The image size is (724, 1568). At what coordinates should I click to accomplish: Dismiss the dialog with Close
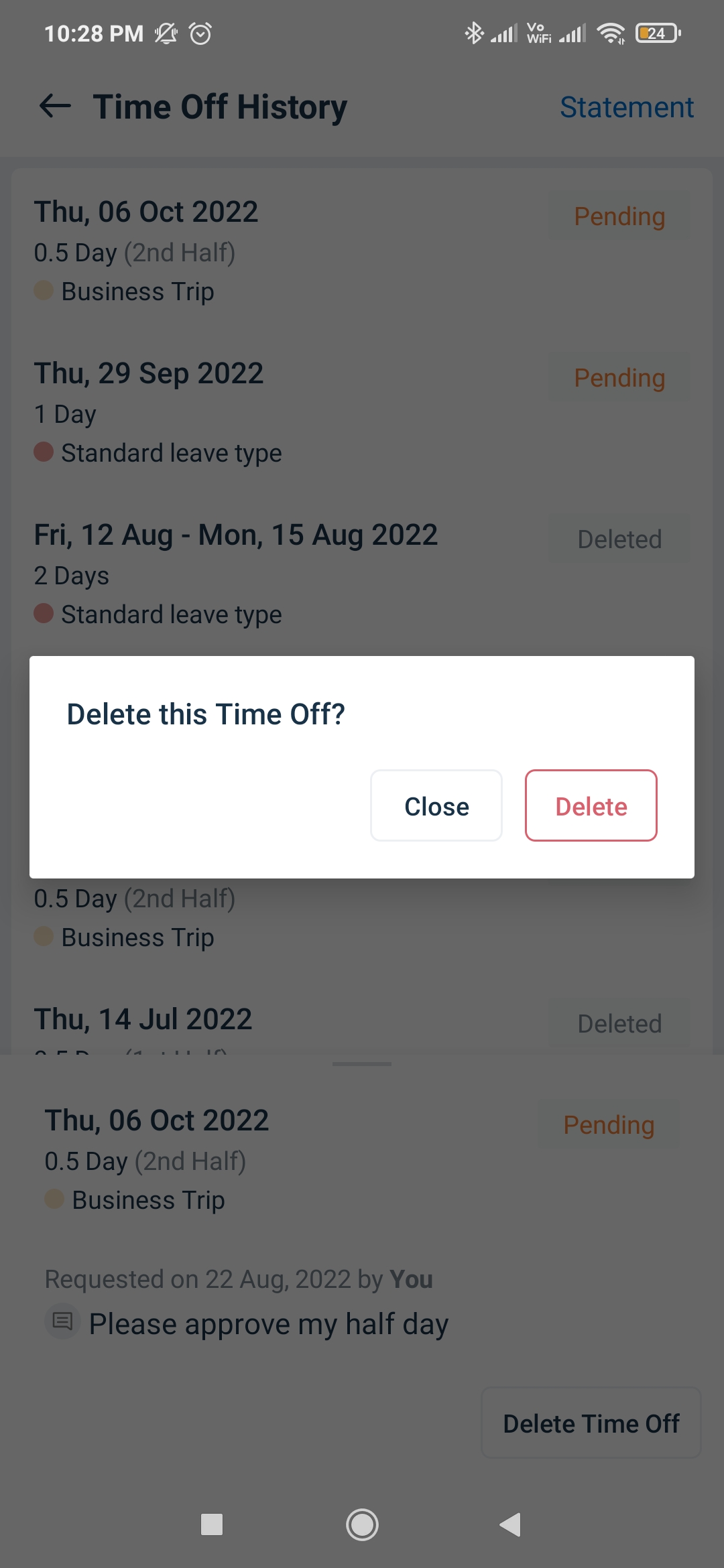(x=436, y=805)
